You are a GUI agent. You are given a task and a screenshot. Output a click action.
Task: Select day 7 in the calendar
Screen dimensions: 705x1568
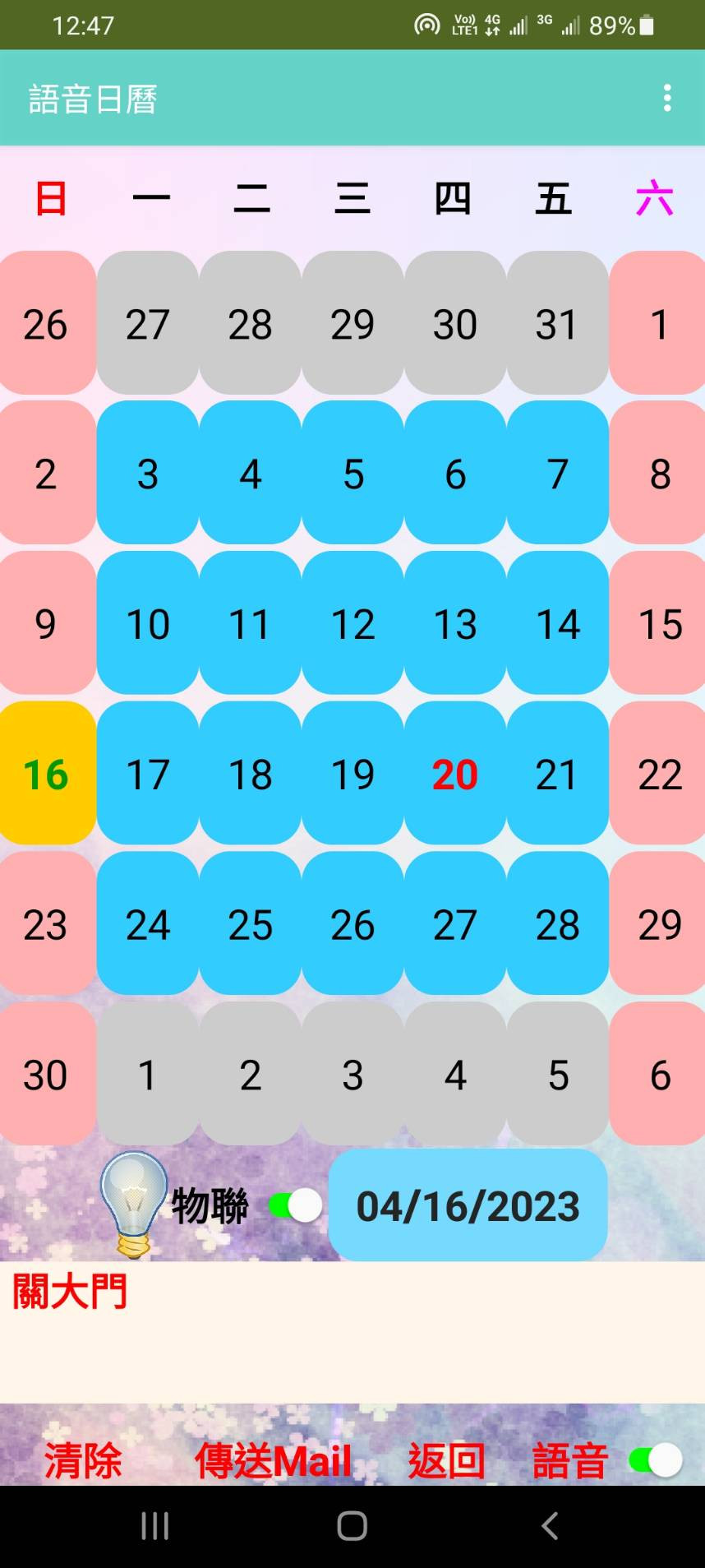click(557, 473)
